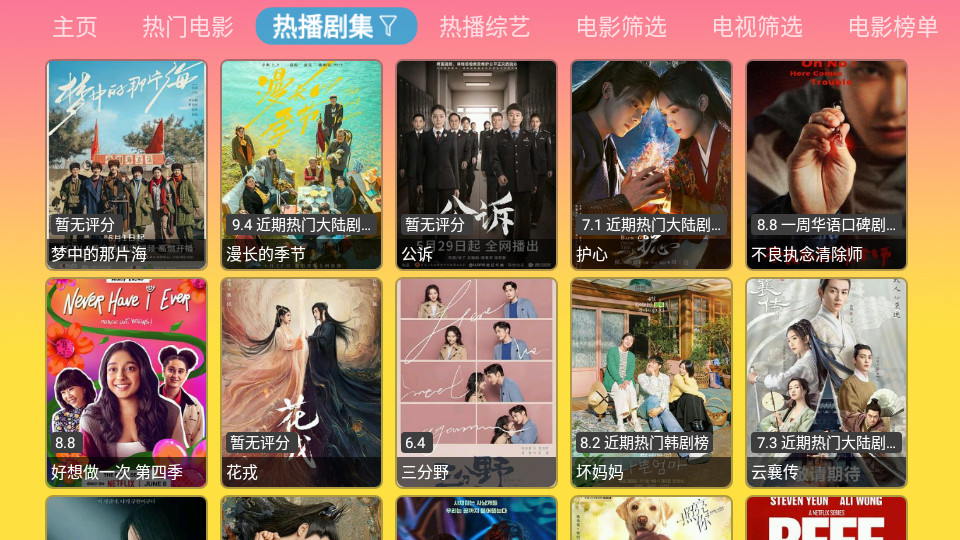Open 好想做一次 第四季
Image resolution: width=960 pixels, height=540 pixels.
[127, 383]
